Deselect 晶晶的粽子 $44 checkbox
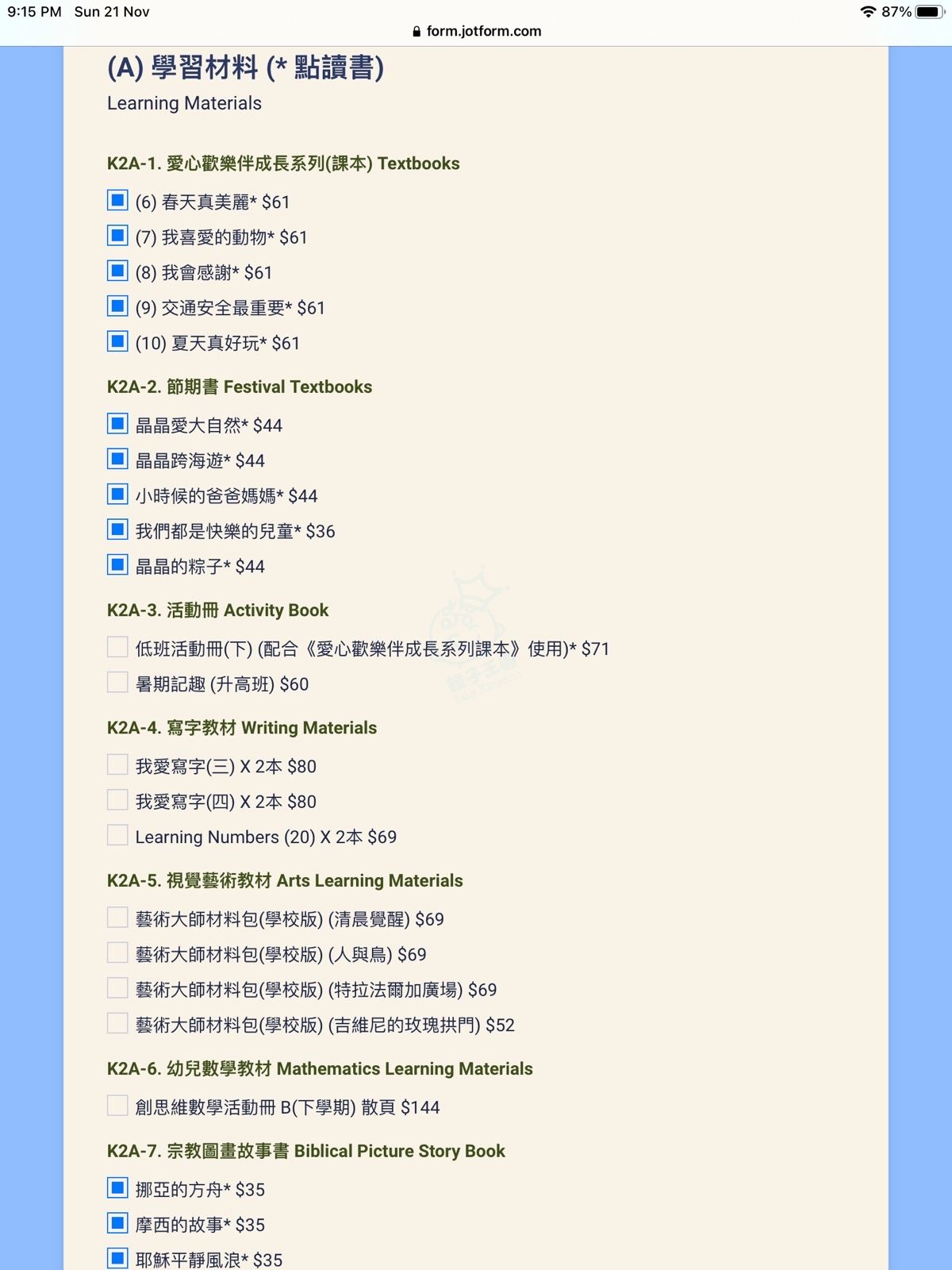The image size is (952, 1270). click(117, 565)
